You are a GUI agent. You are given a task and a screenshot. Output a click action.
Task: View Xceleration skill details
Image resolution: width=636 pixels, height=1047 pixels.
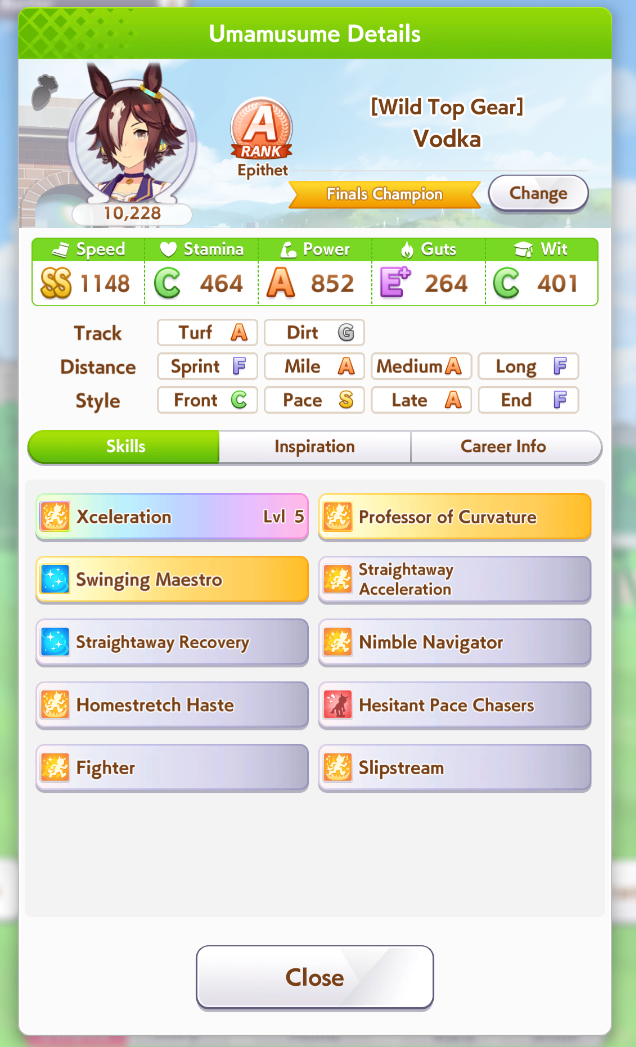172,517
